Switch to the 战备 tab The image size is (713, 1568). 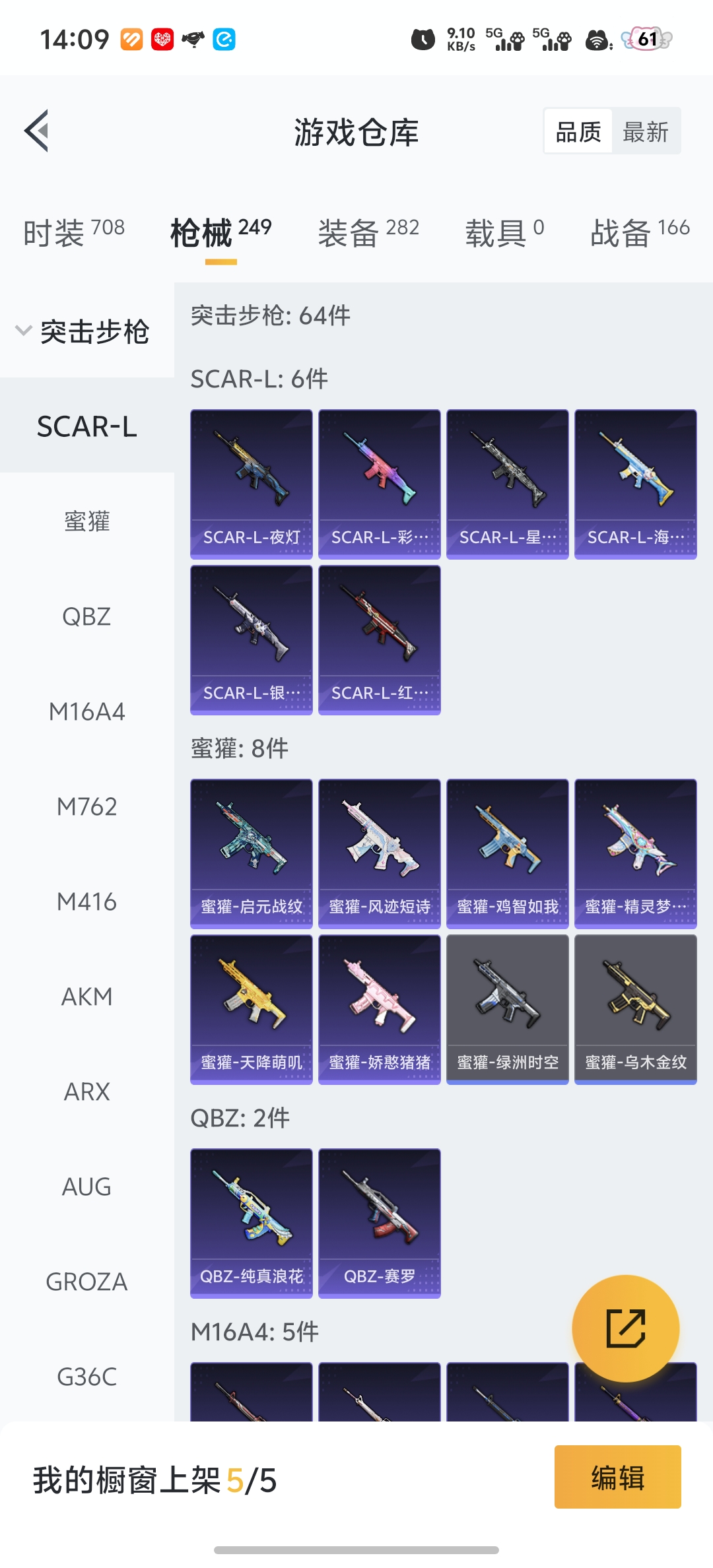click(639, 232)
